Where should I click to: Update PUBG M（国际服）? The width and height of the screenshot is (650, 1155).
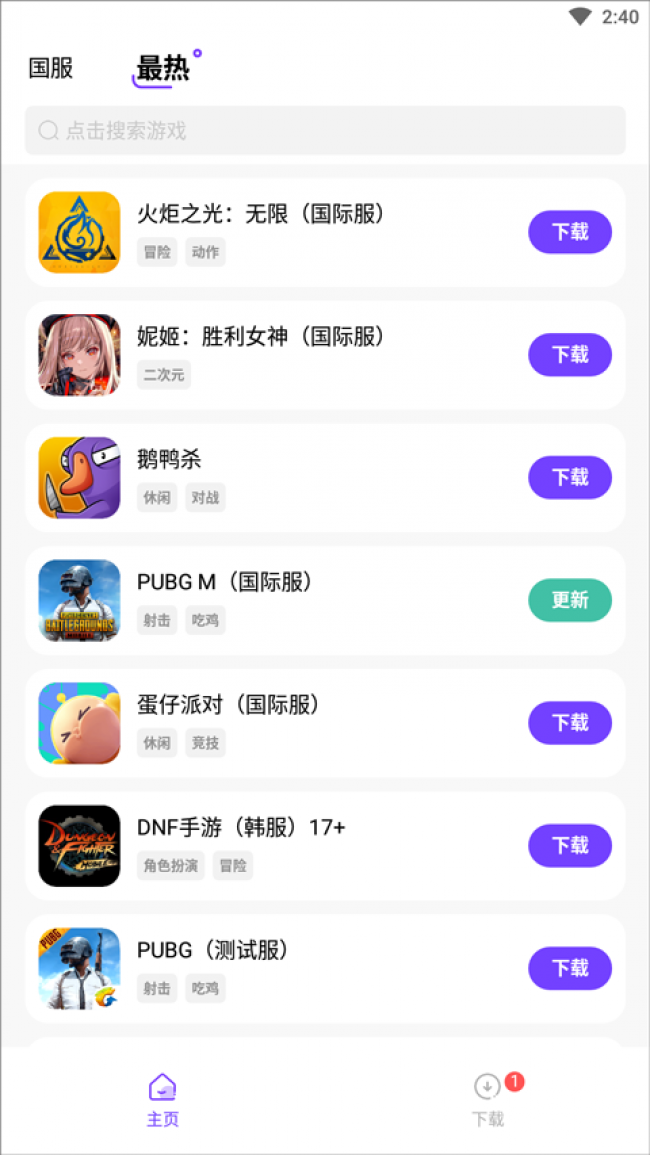click(570, 600)
